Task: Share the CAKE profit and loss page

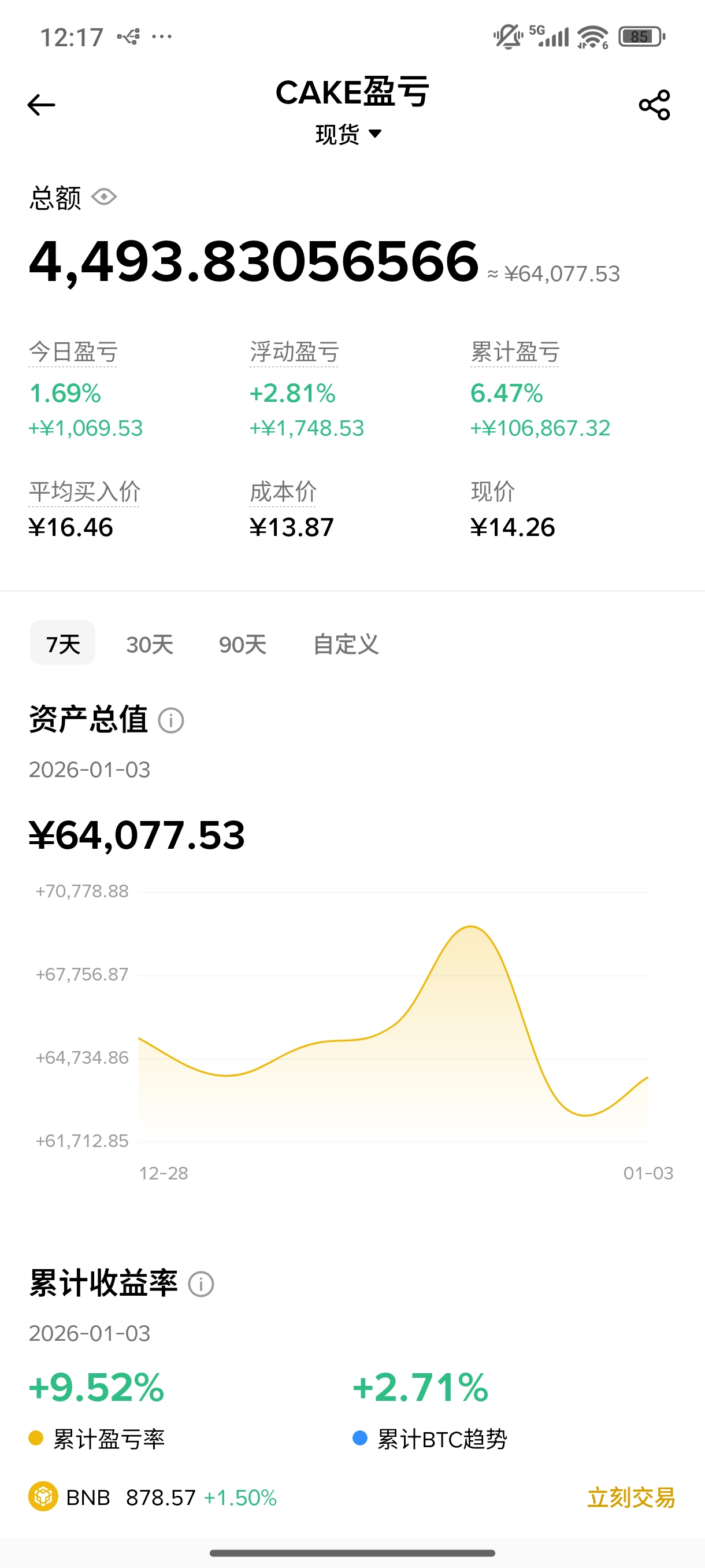Action: [x=655, y=105]
